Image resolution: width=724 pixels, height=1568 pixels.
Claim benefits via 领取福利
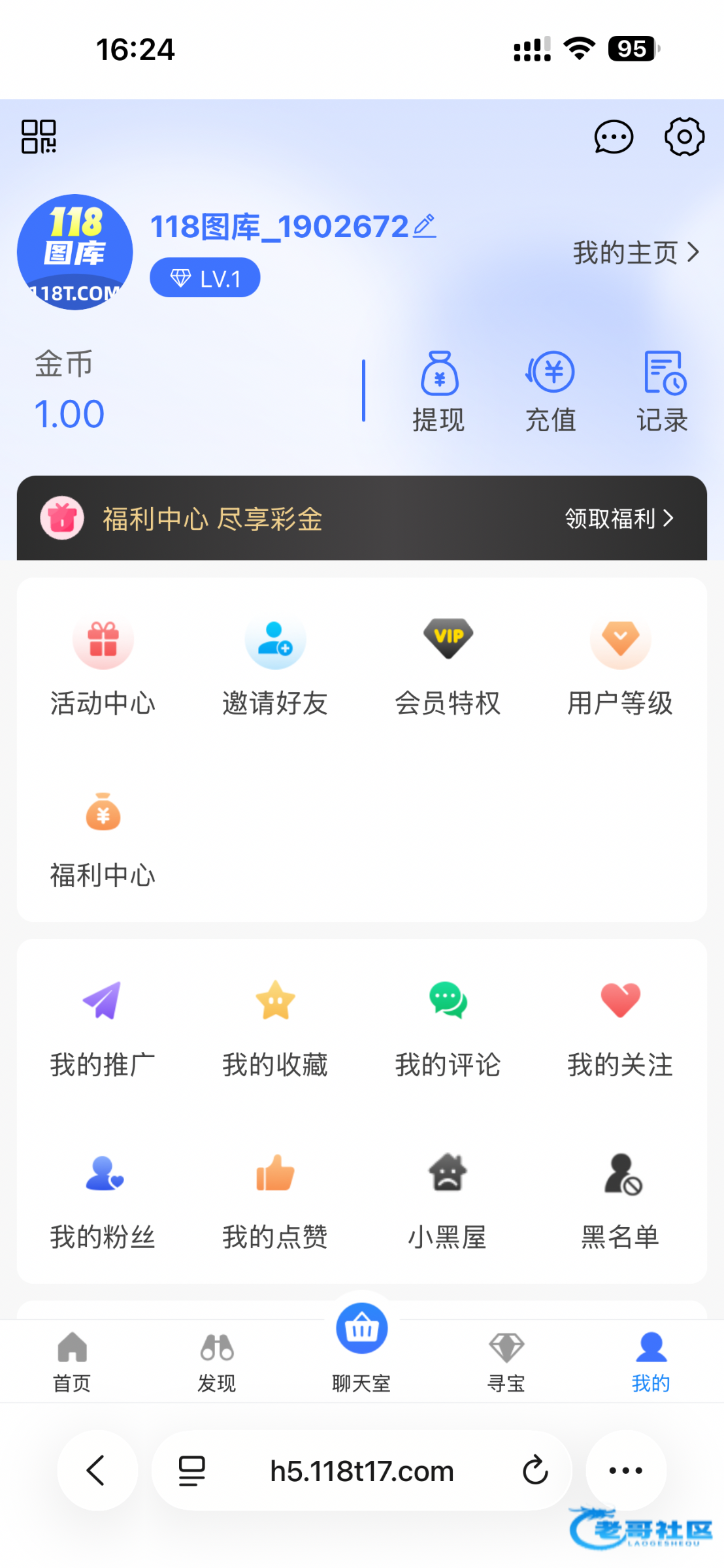[618, 519]
